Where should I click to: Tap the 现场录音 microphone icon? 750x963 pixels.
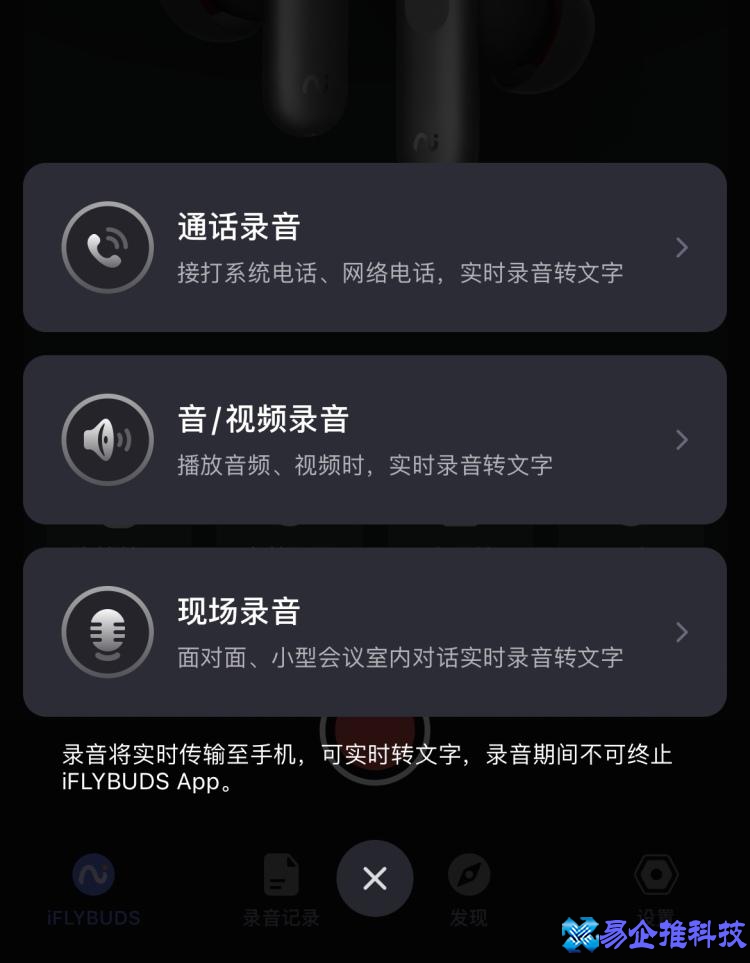pos(107,631)
